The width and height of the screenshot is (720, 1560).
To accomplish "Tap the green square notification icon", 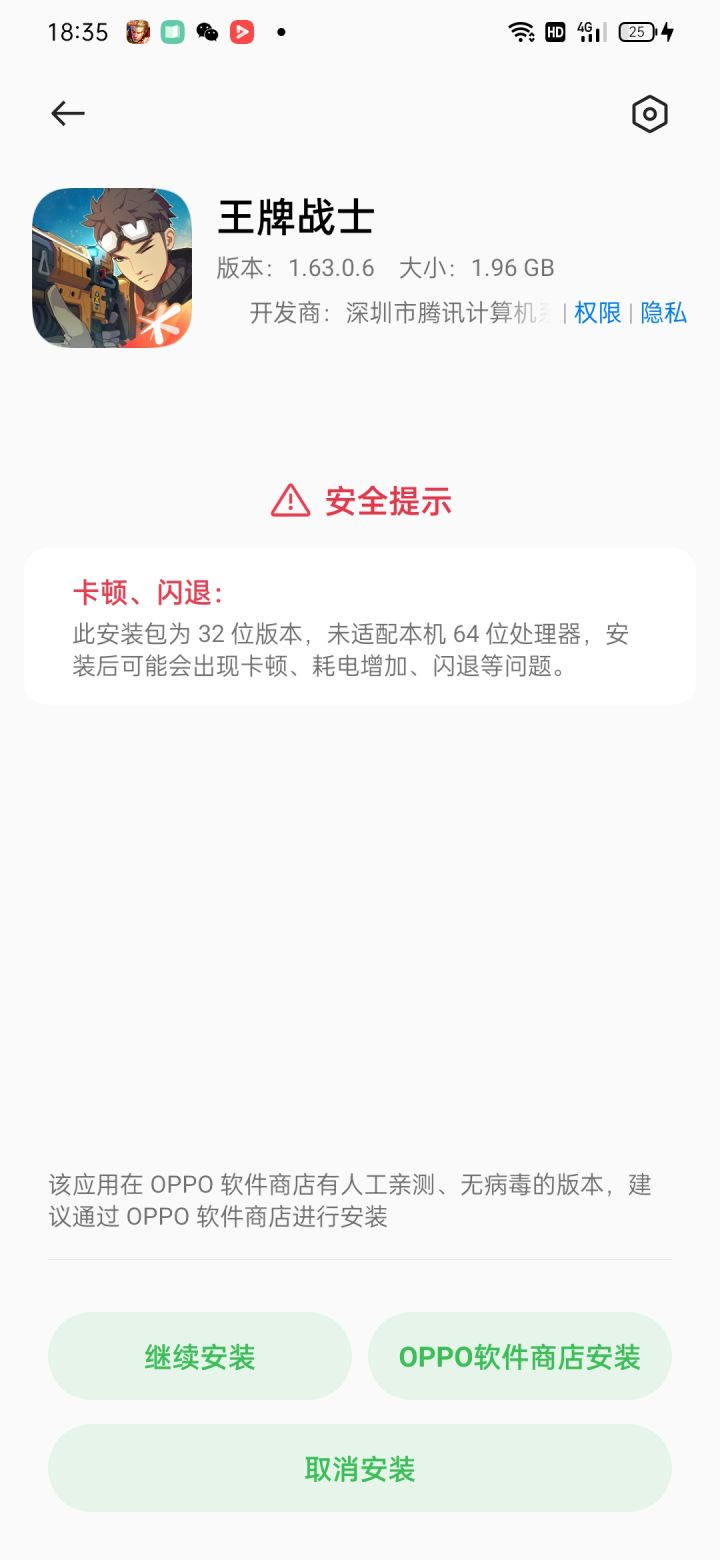I will click(x=172, y=32).
